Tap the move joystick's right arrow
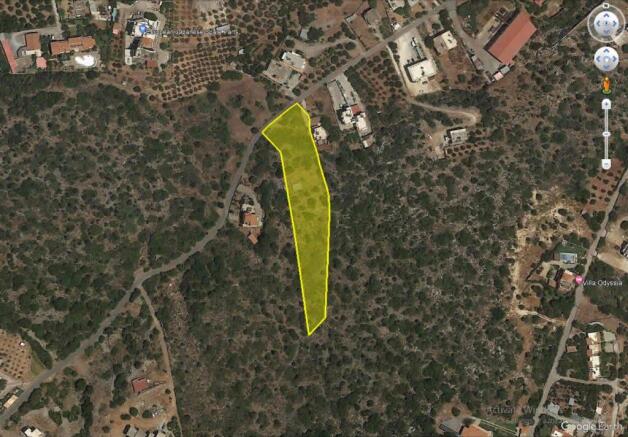Screen dimensions: 628x437 (x=615, y=60)
